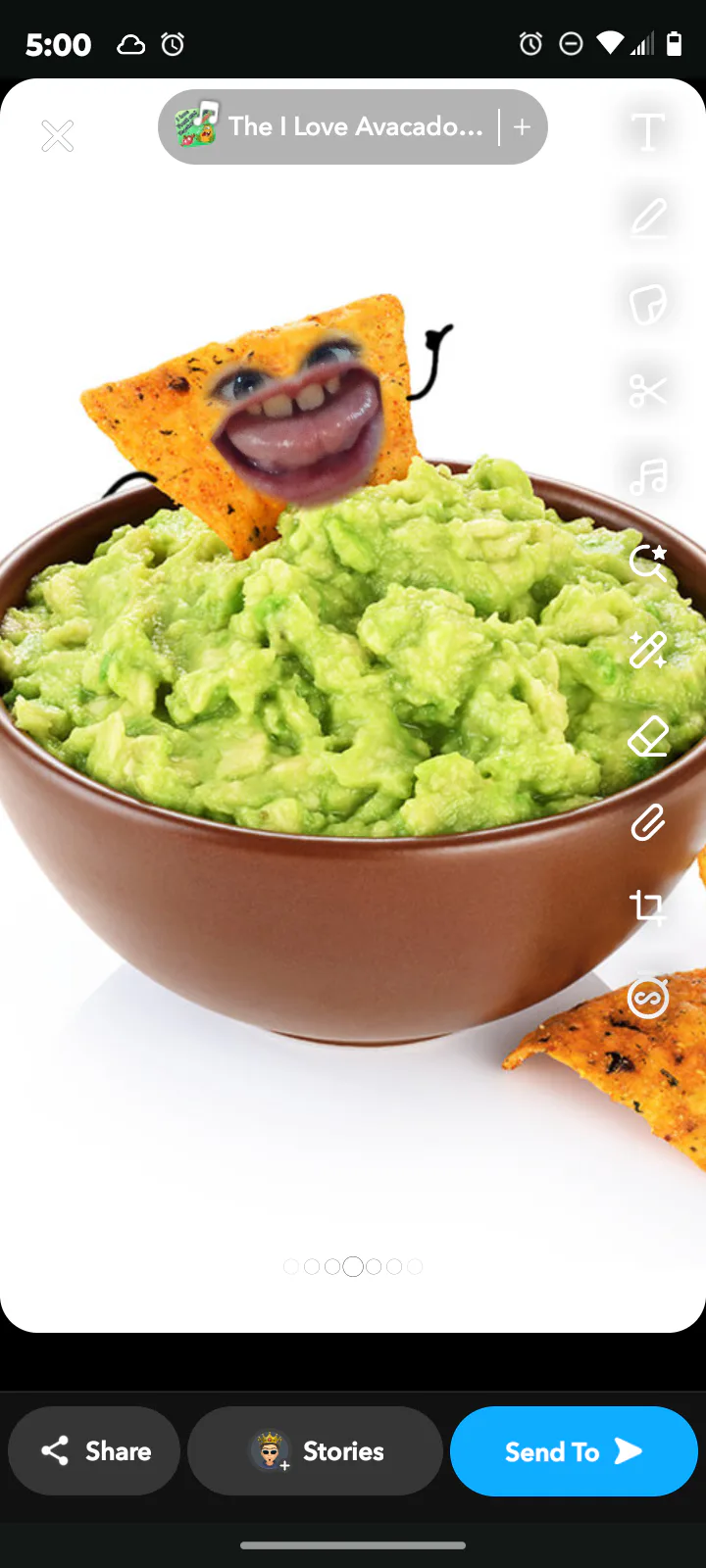Screen dimensions: 706x1568
Task: Post to Stories
Action: [315, 1451]
